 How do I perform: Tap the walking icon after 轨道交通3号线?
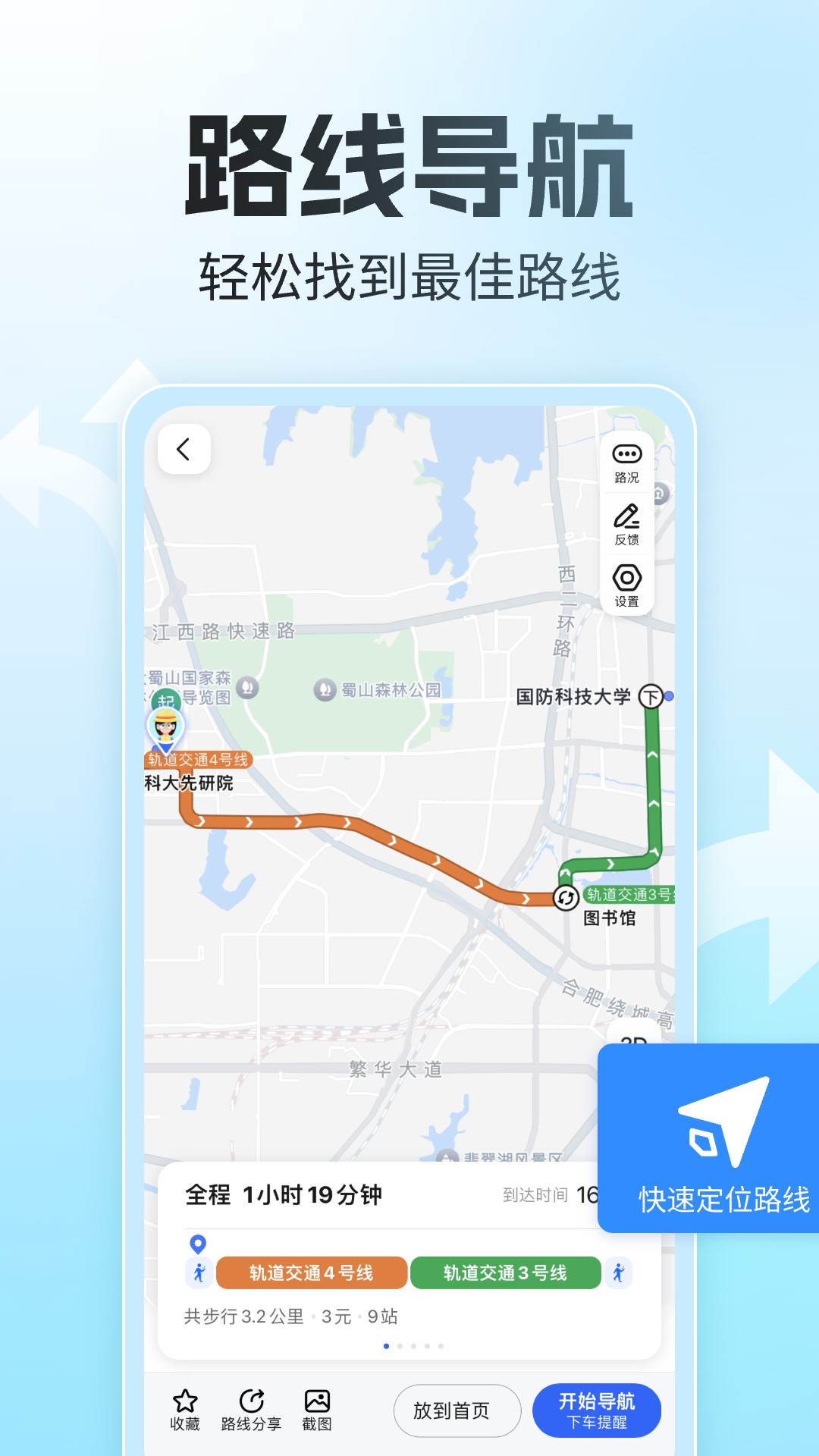point(620,1273)
